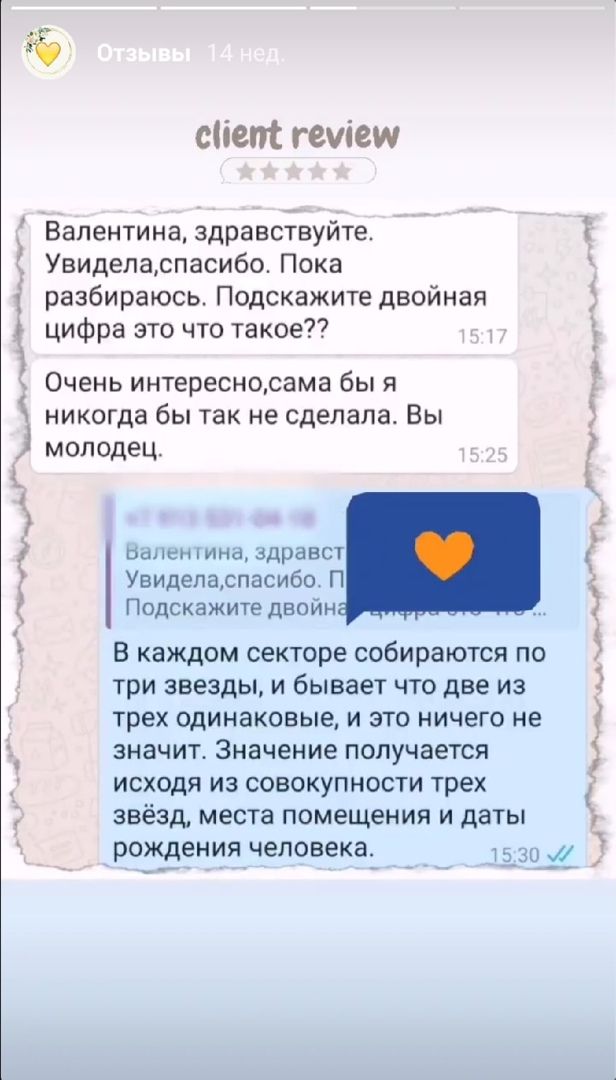Image resolution: width=616 pixels, height=1080 pixels.
Task: Open the profile avatar with yellow heart
Action: pos(50,53)
